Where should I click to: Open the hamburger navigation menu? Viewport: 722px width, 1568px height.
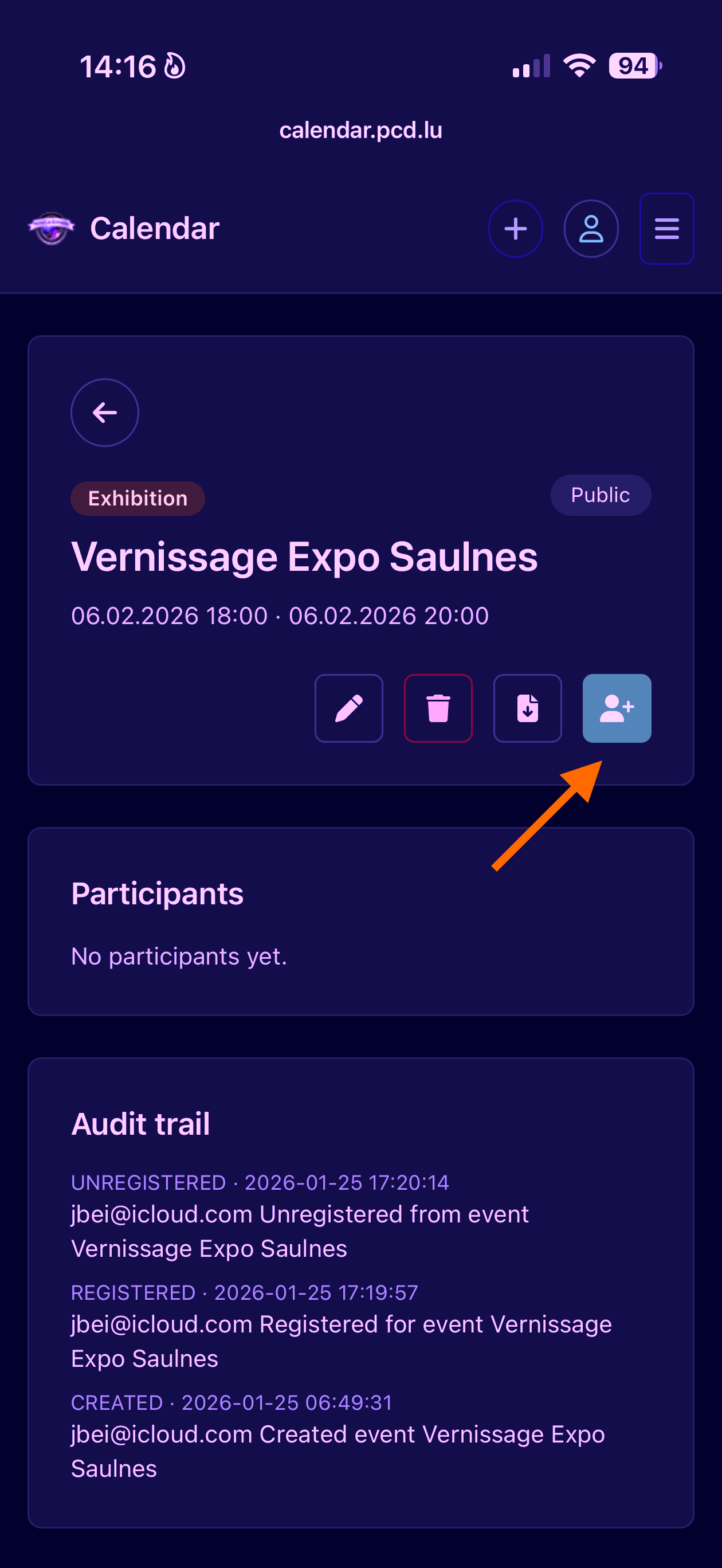coord(666,228)
